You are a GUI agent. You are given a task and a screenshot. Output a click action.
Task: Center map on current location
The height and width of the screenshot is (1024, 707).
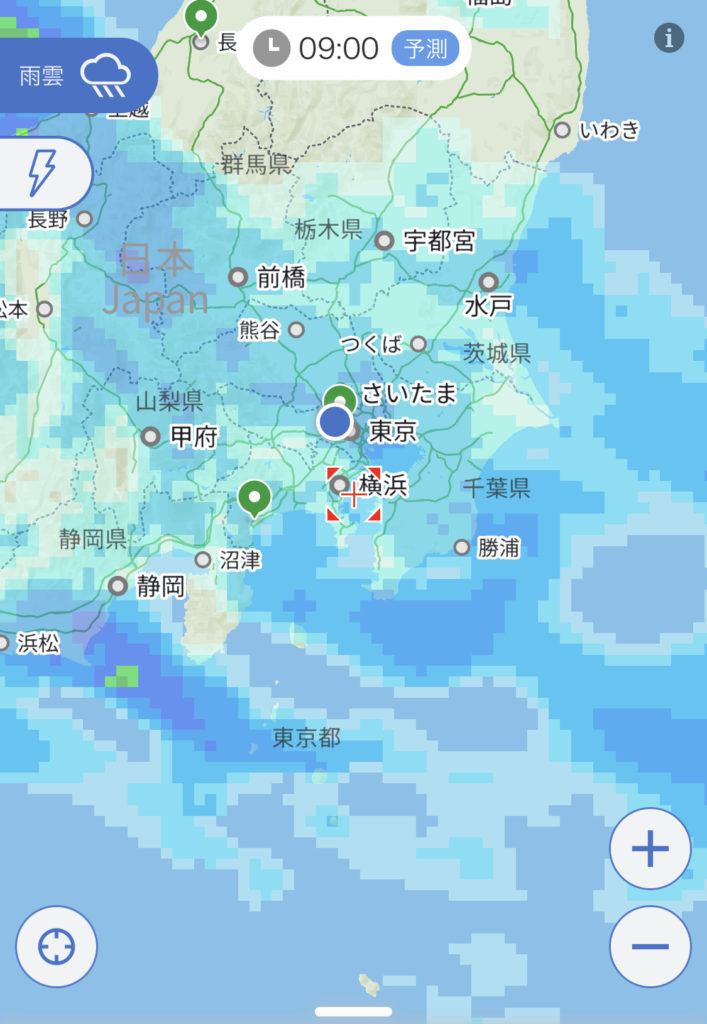coord(56,946)
